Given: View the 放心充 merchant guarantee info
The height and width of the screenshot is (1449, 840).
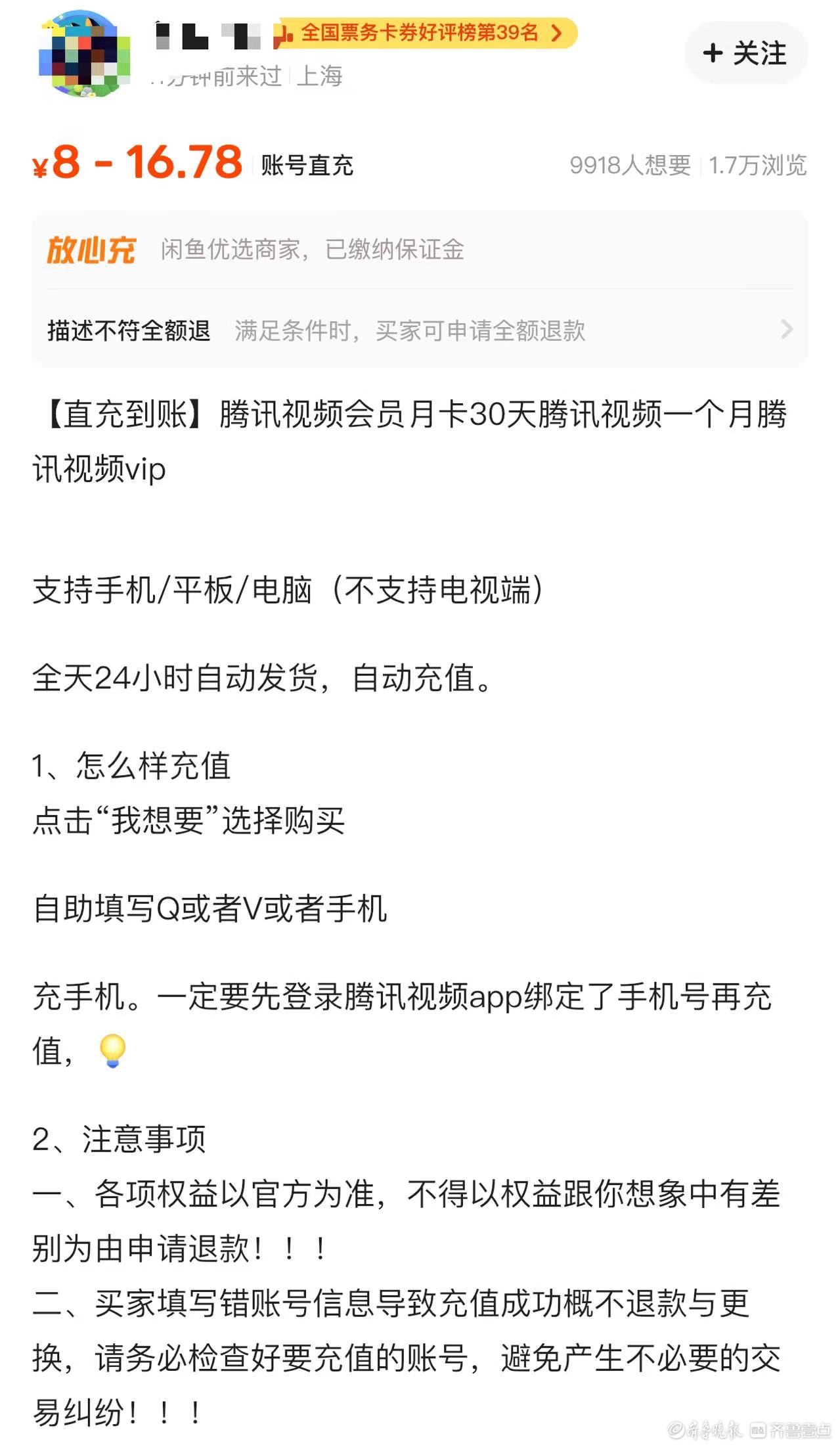Looking at the screenshot, I should [420, 250].
